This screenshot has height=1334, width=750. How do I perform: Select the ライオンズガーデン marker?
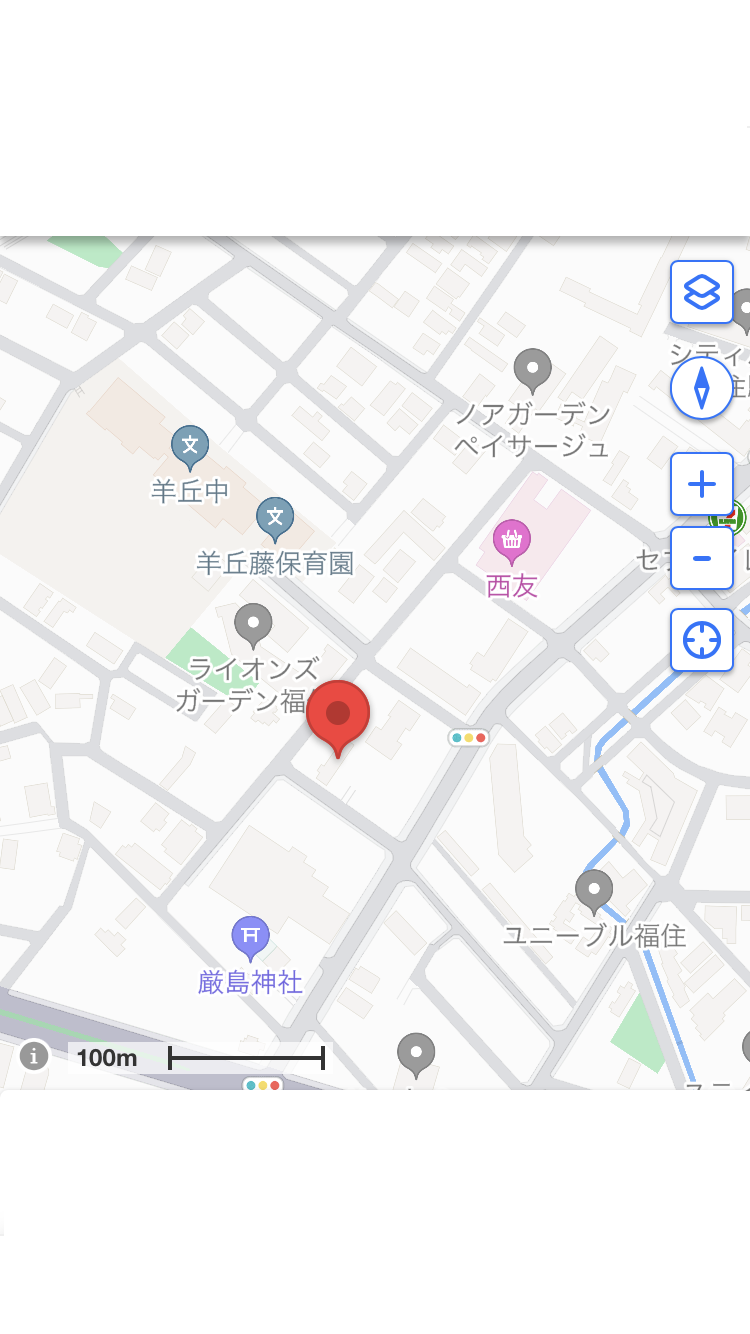[x=253, y=624]
